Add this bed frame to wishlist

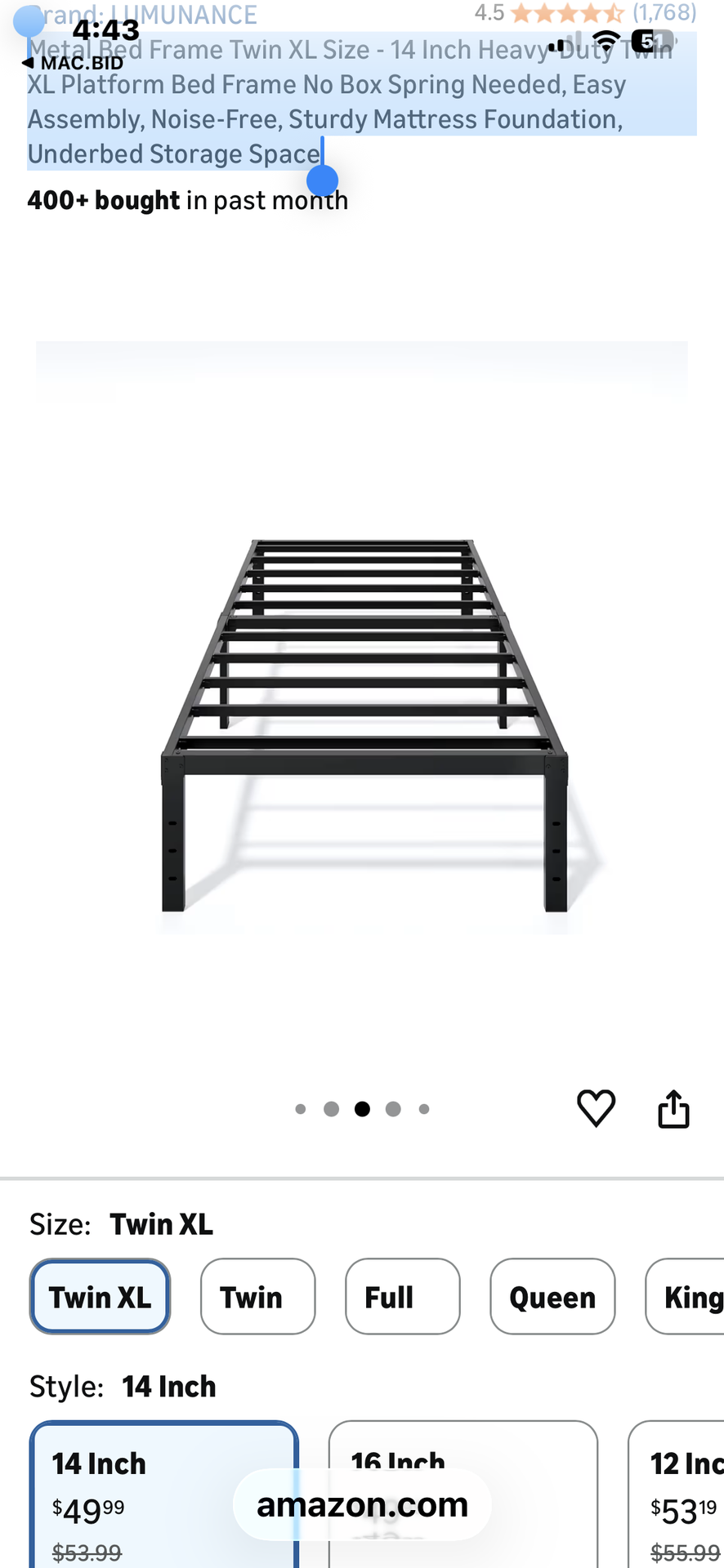pyautogui.click(x=596, y=1108)
